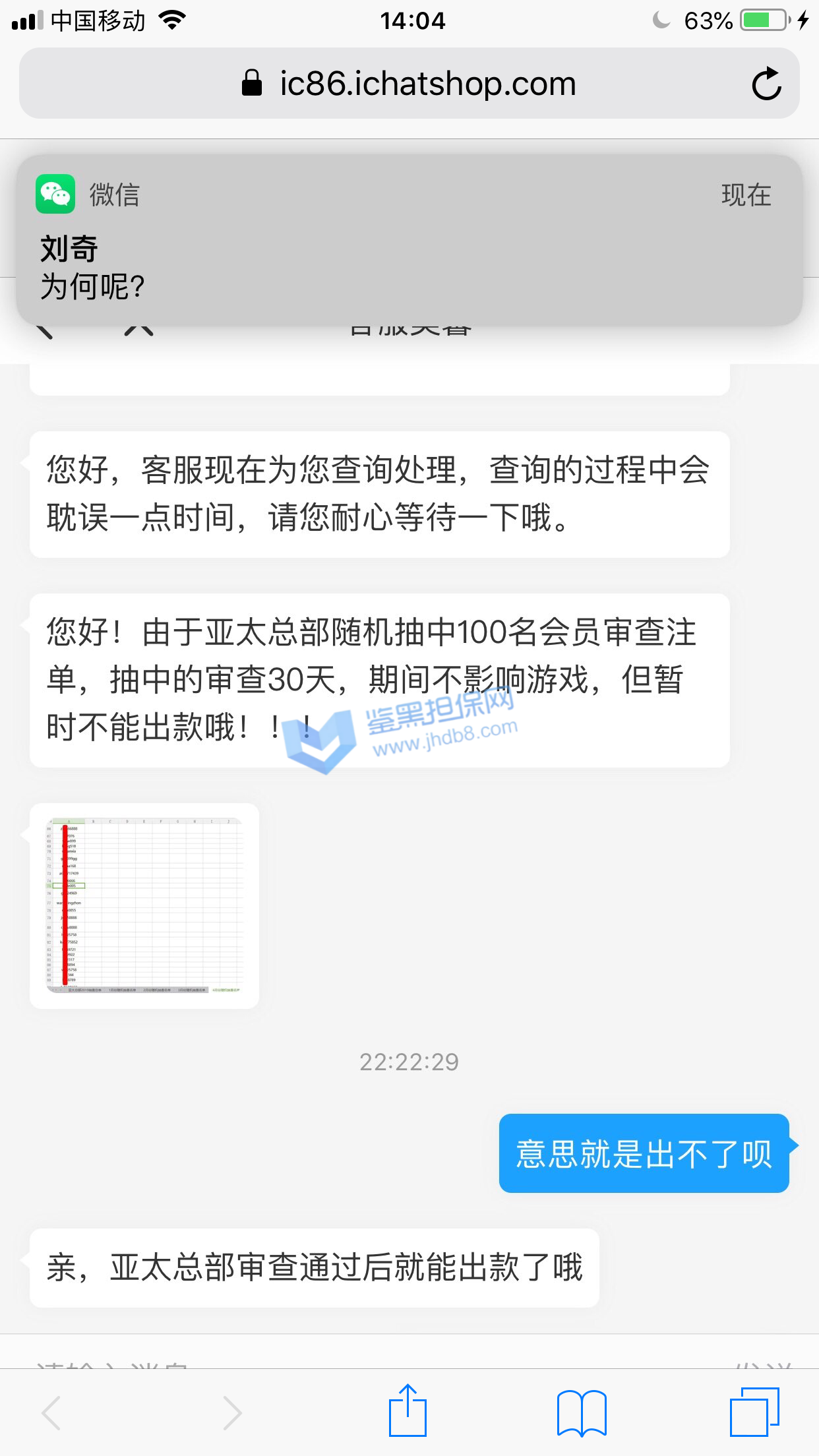Reload the current web page
819x1456 pixels.
tap(766, 84)
